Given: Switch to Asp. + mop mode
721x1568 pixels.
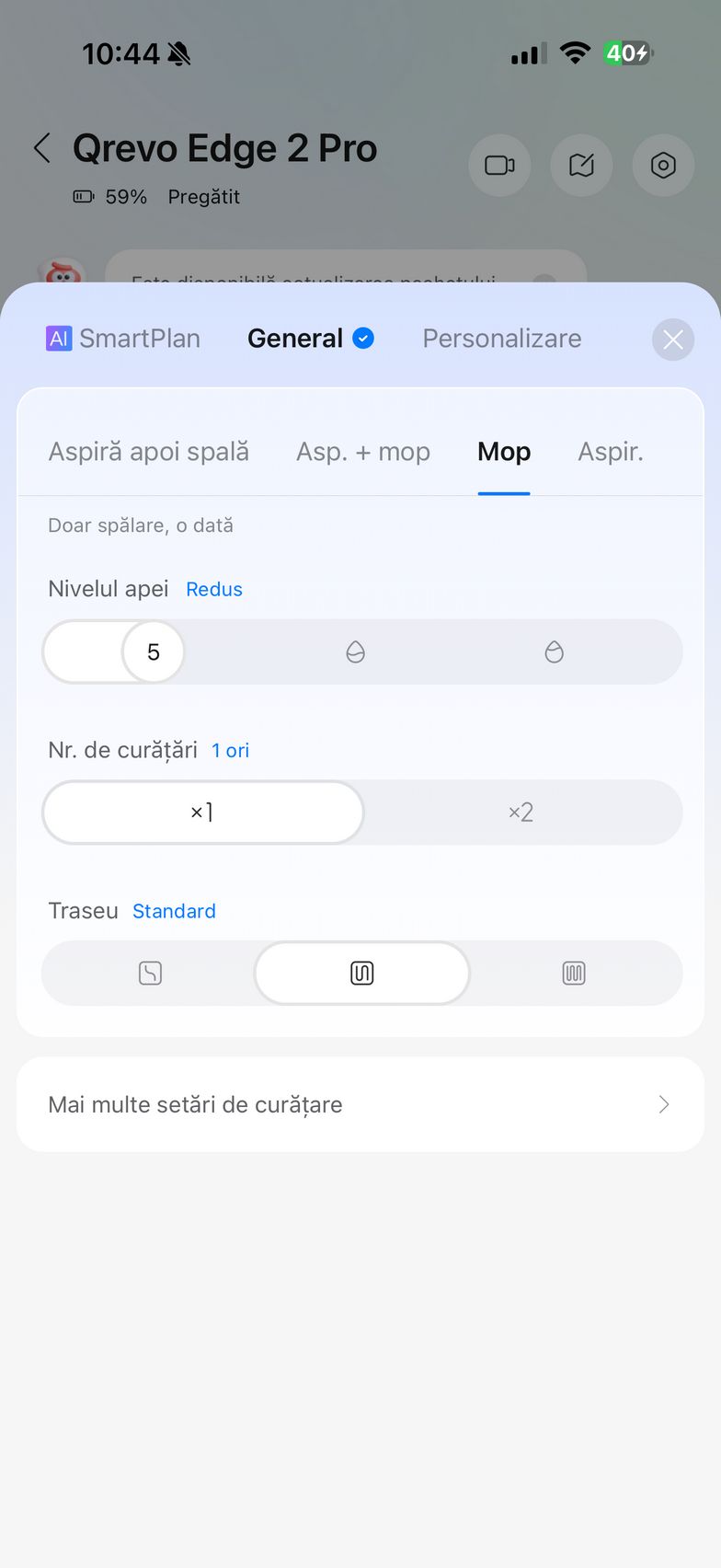Looking at the screenshot, I should point(362,452).
